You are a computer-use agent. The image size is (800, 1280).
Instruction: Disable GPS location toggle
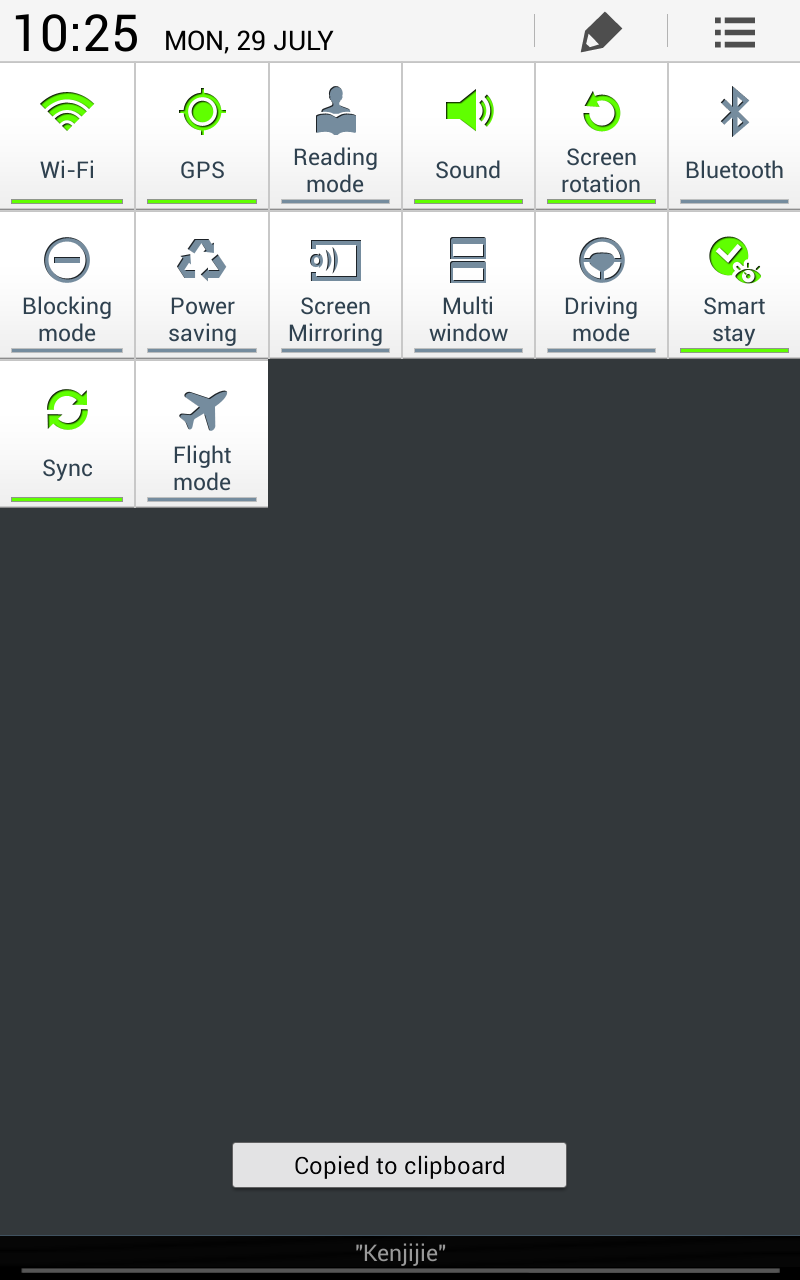point(202,135)
